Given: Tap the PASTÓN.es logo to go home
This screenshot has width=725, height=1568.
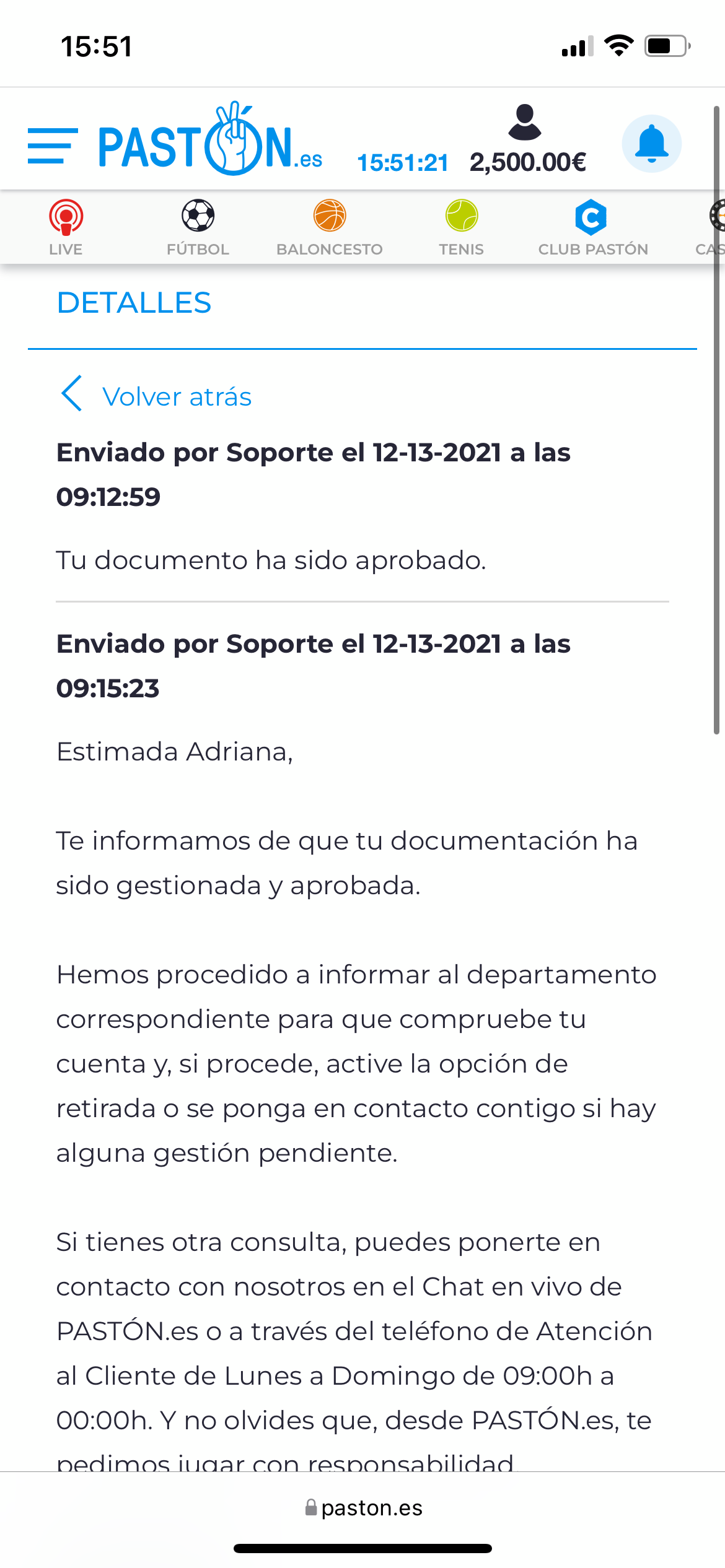Looking at the screenshot, I should (x=211, y=139).
